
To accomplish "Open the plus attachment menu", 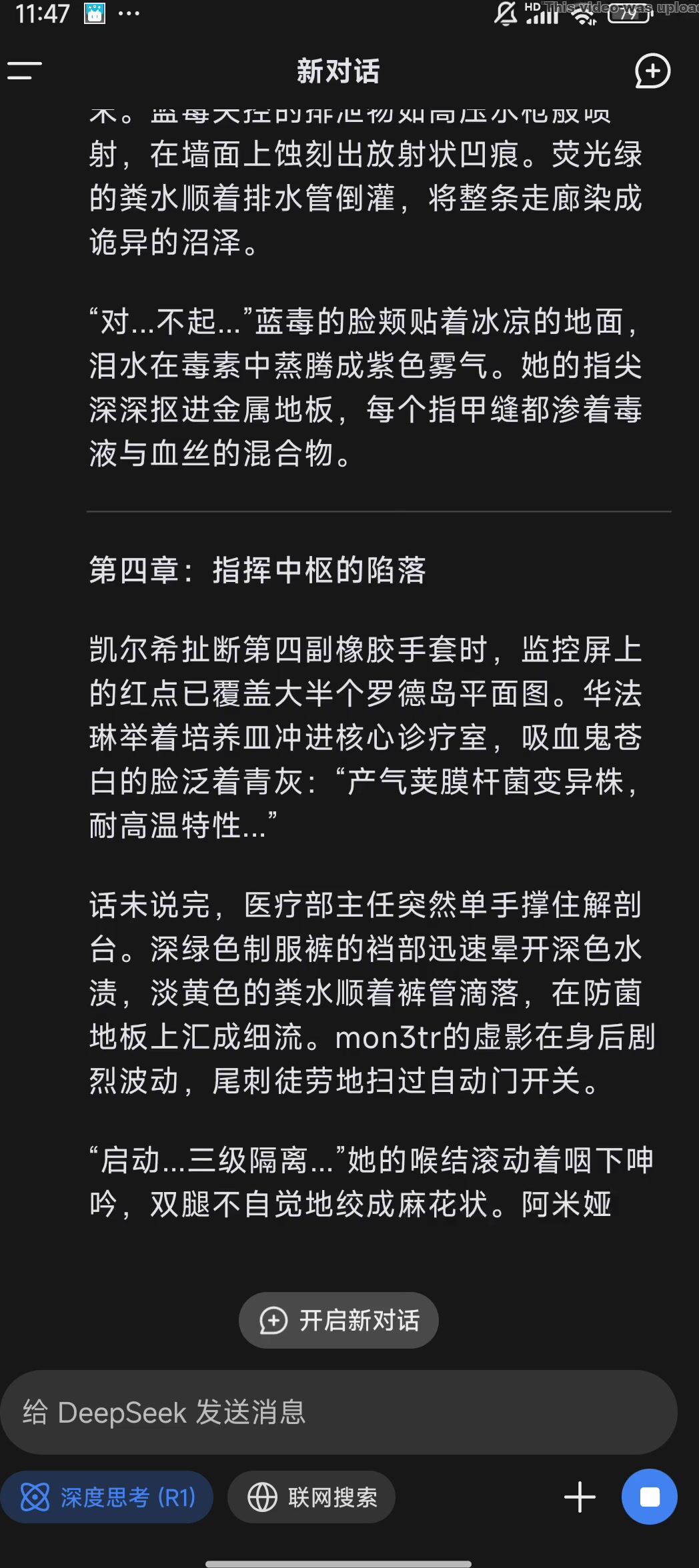I will pyautogui.click(x=580, y=1497).
